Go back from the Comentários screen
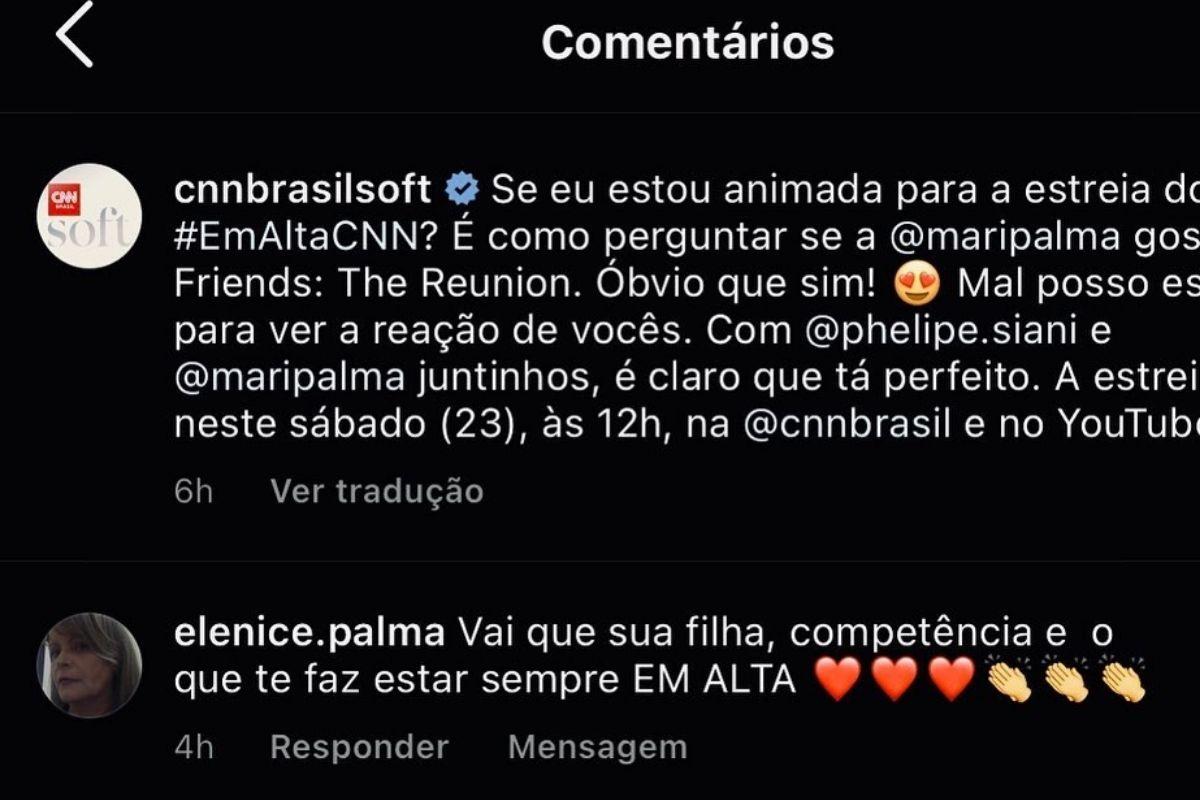 [x=75, y=35]
